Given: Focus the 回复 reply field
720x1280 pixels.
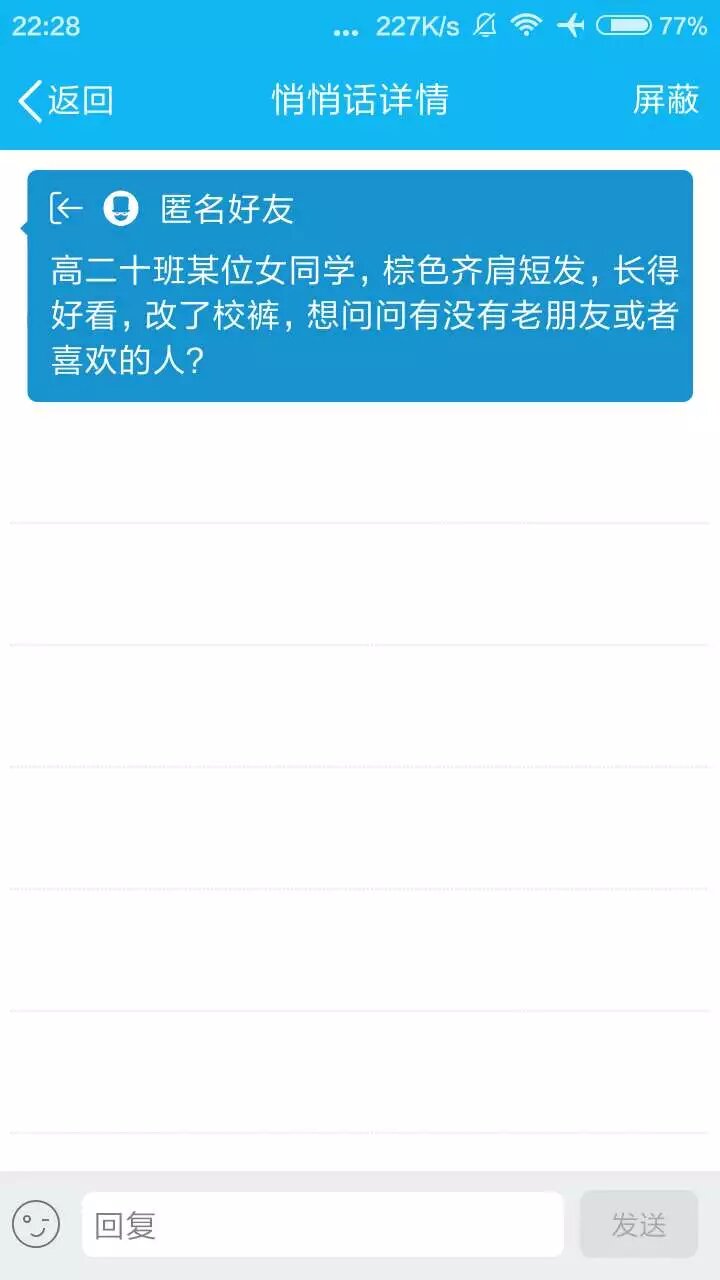Looking at the screenshot, I should click(322, 1224).
